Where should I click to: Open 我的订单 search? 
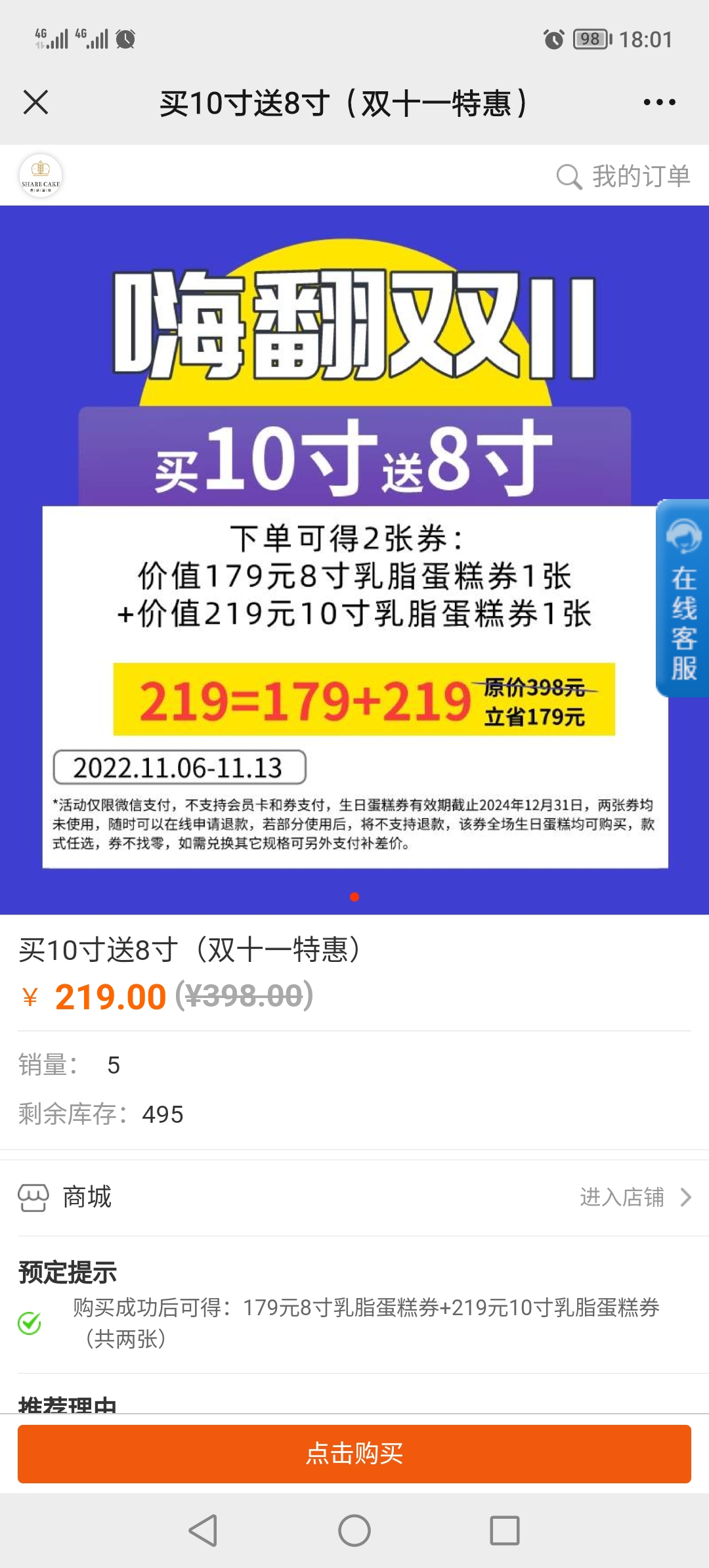(x=623, y=176)
